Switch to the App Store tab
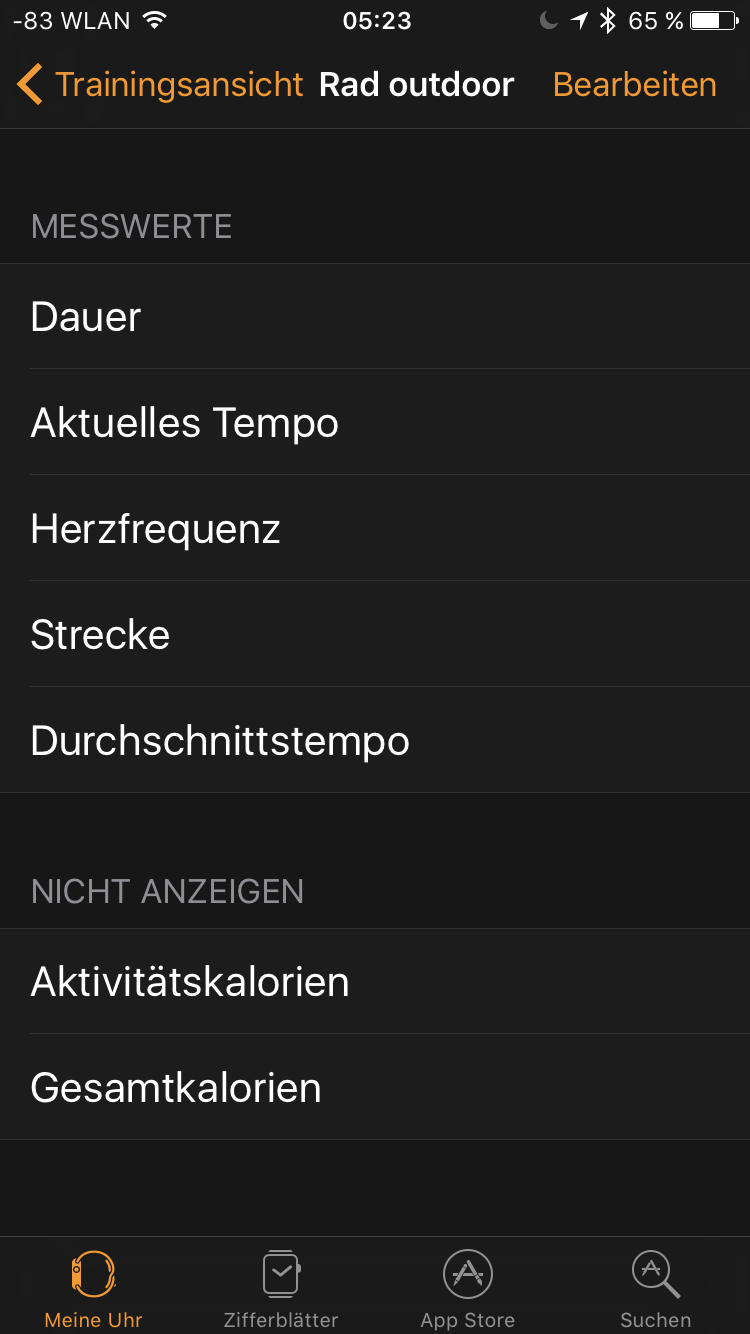 pos(468,1288)
